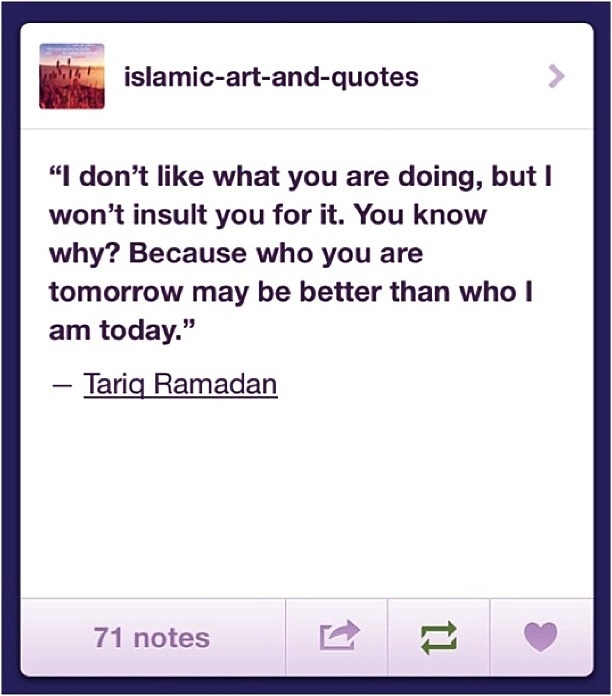Open the islamic-art-and-quotes blog
612x696 pixels.
270,77
